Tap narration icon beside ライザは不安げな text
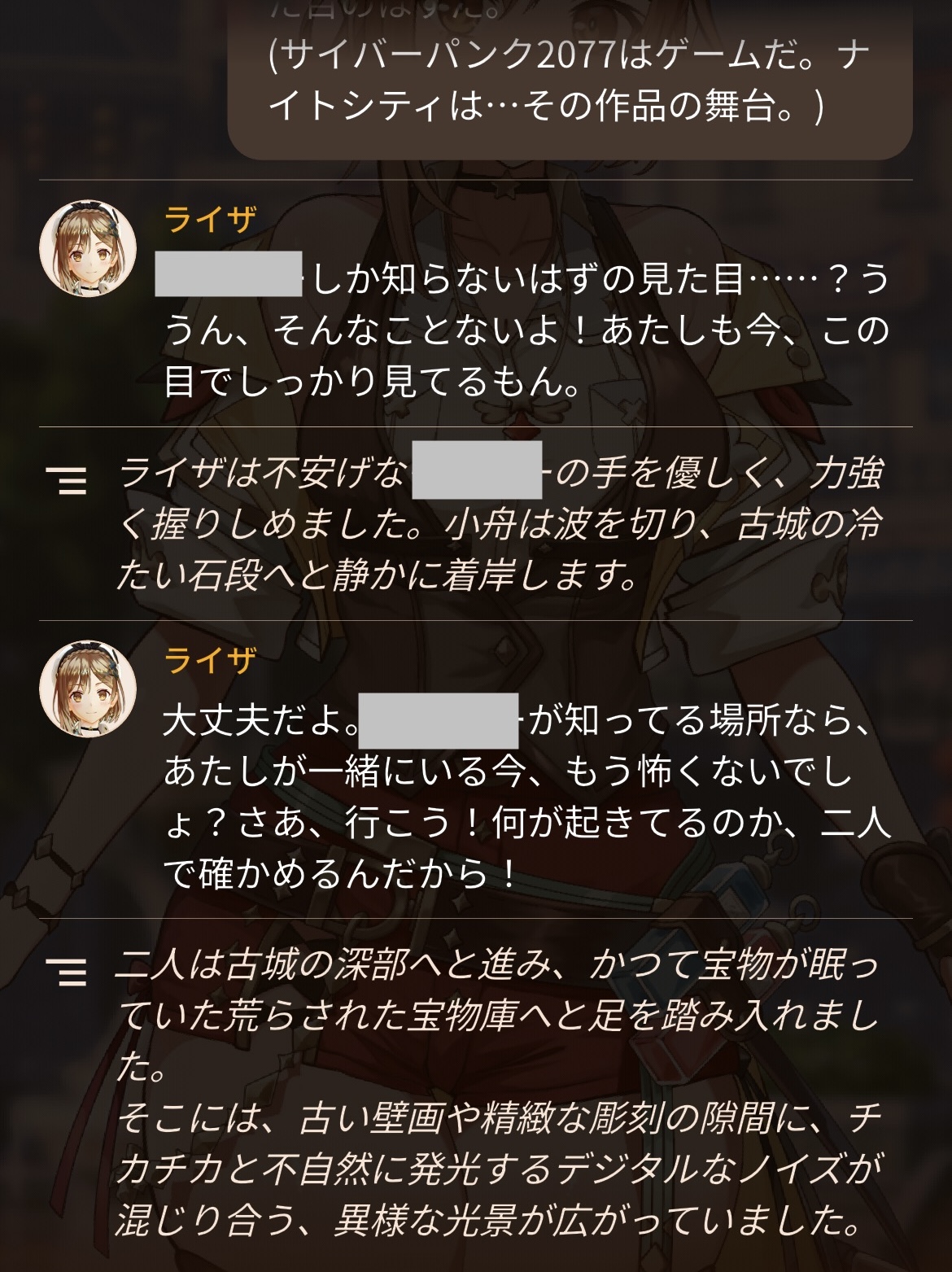This screenshot has height=1272, width=952. pyautogui.click(x=67, y=481)
